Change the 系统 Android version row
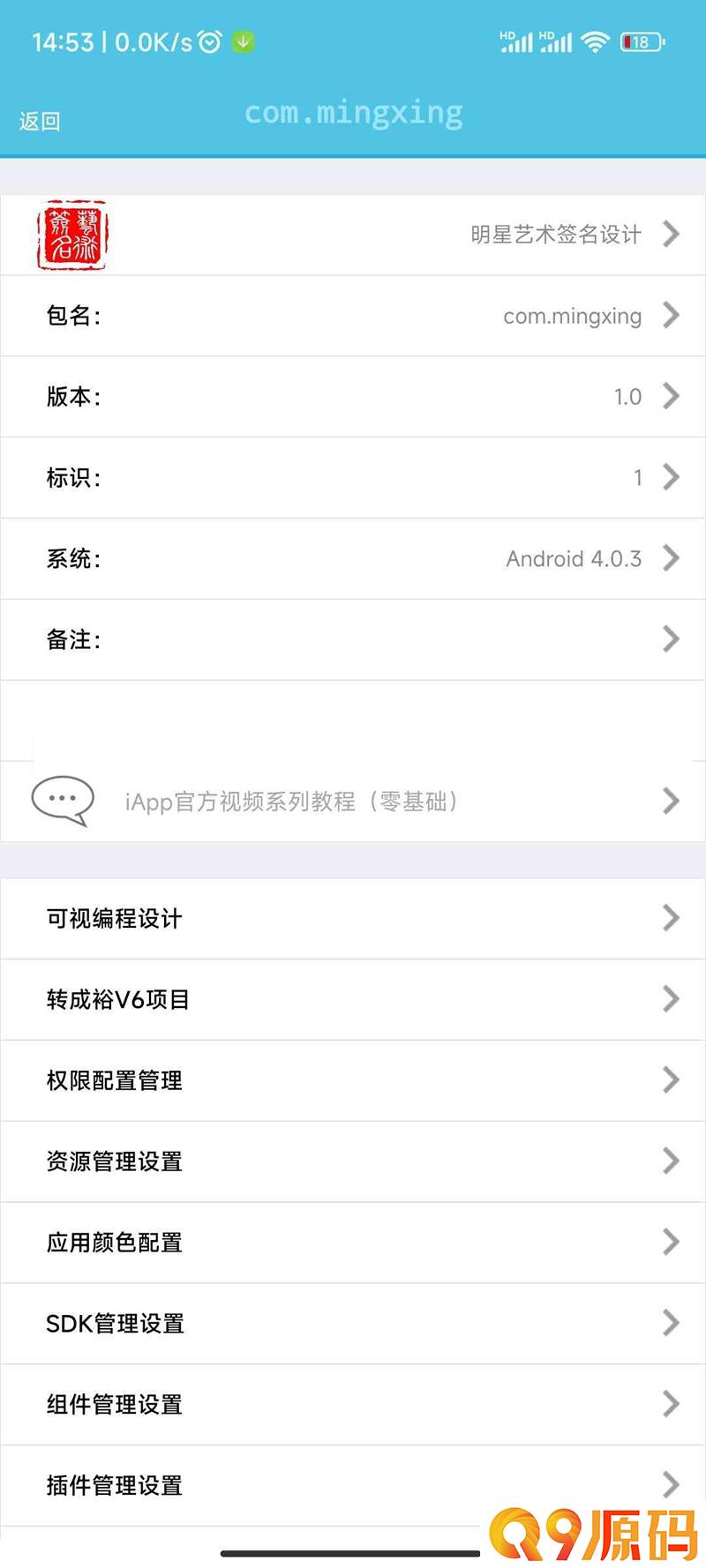This screenshot has height=1568, width=706. pos(353,559)
